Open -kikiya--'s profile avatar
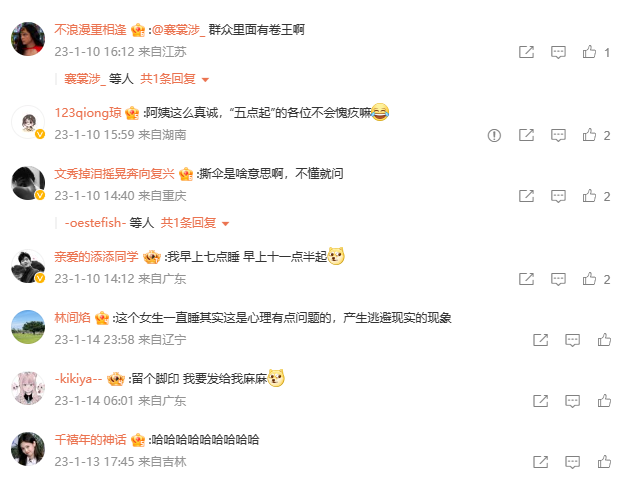The image size is (628, 479). click(x=27, y=388)
